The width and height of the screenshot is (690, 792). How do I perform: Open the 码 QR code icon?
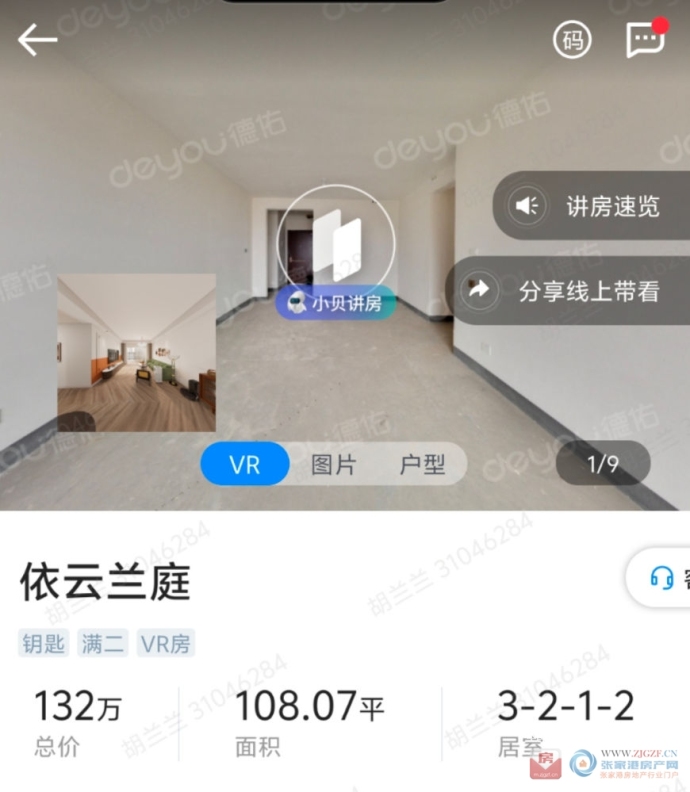[x=573, y=40]
